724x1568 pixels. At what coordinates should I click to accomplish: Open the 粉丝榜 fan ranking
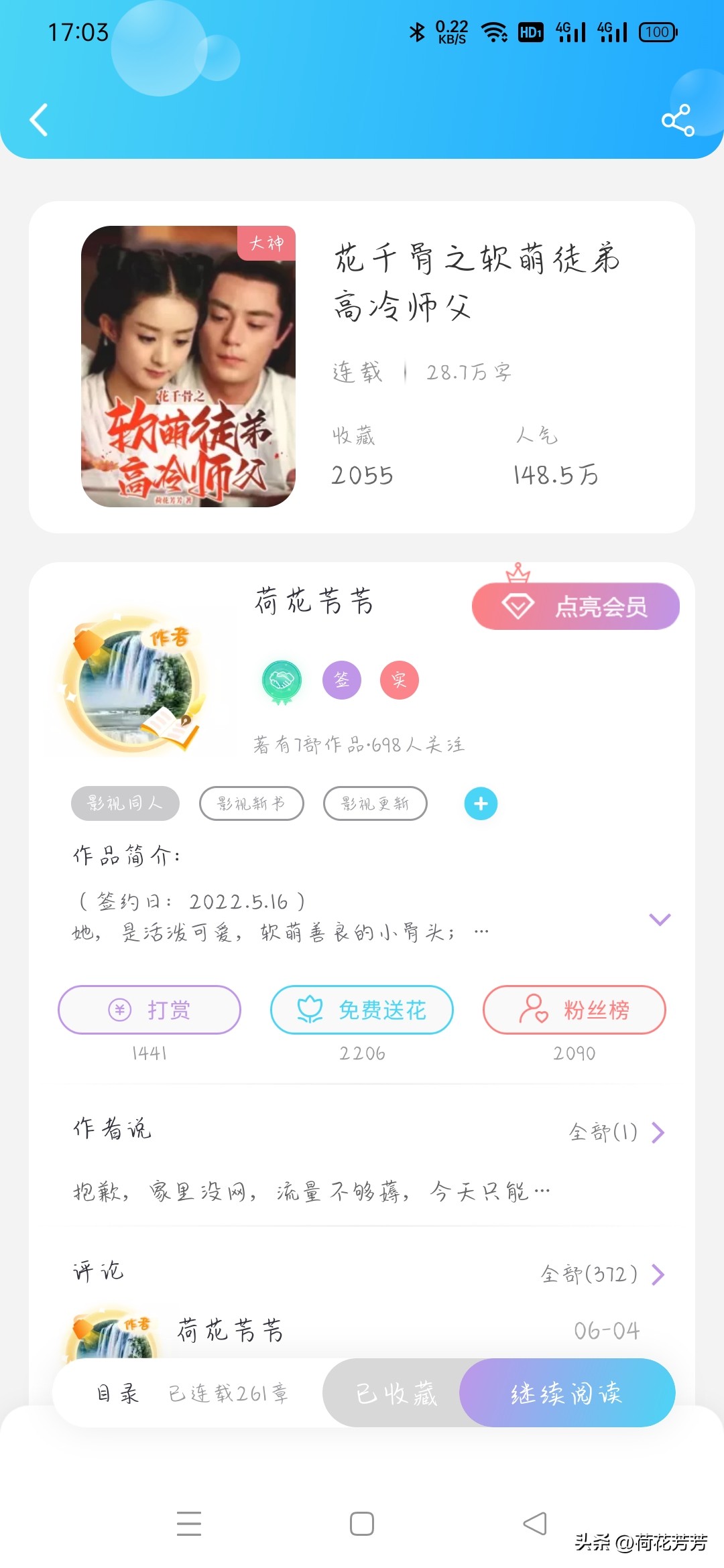[x=573, y=1009]
